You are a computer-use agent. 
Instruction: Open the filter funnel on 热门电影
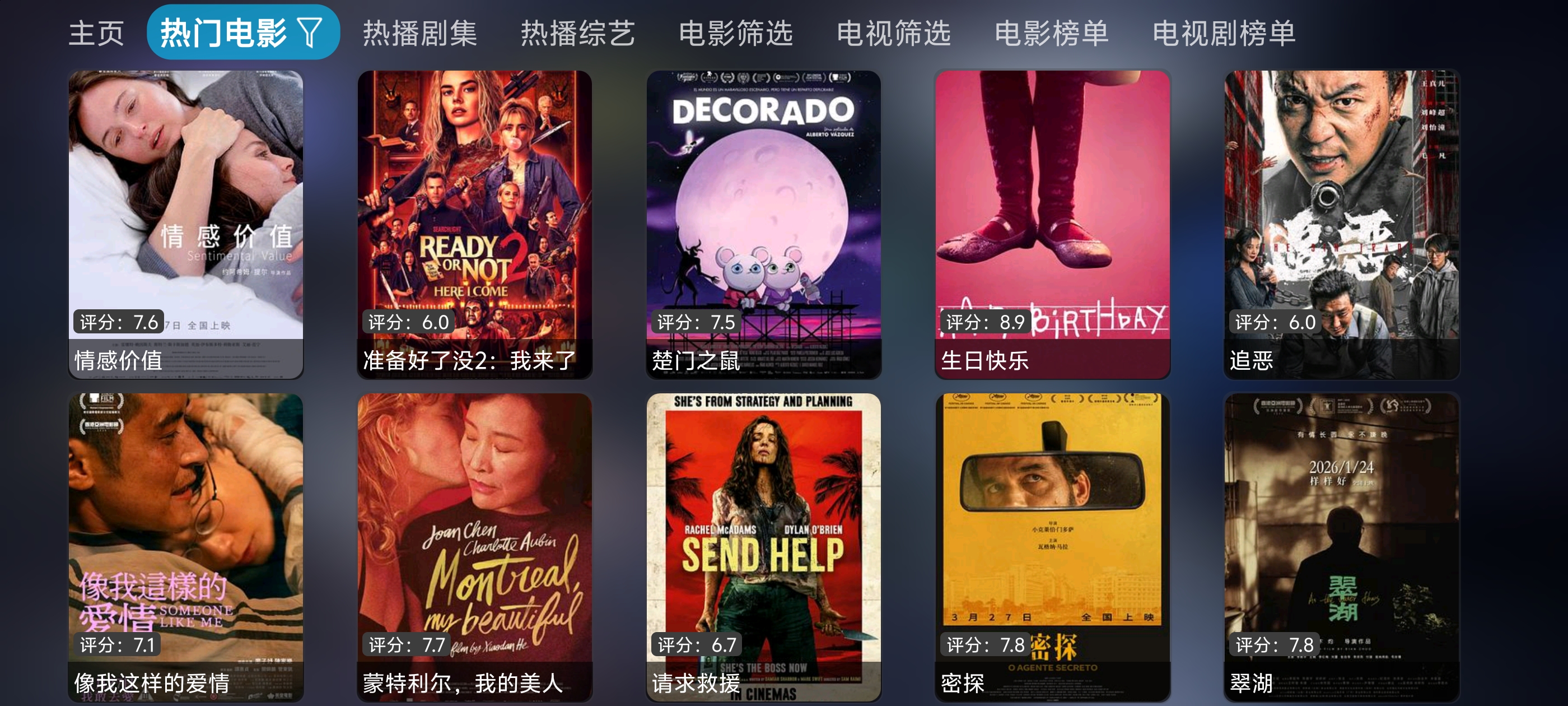(310, 32)
